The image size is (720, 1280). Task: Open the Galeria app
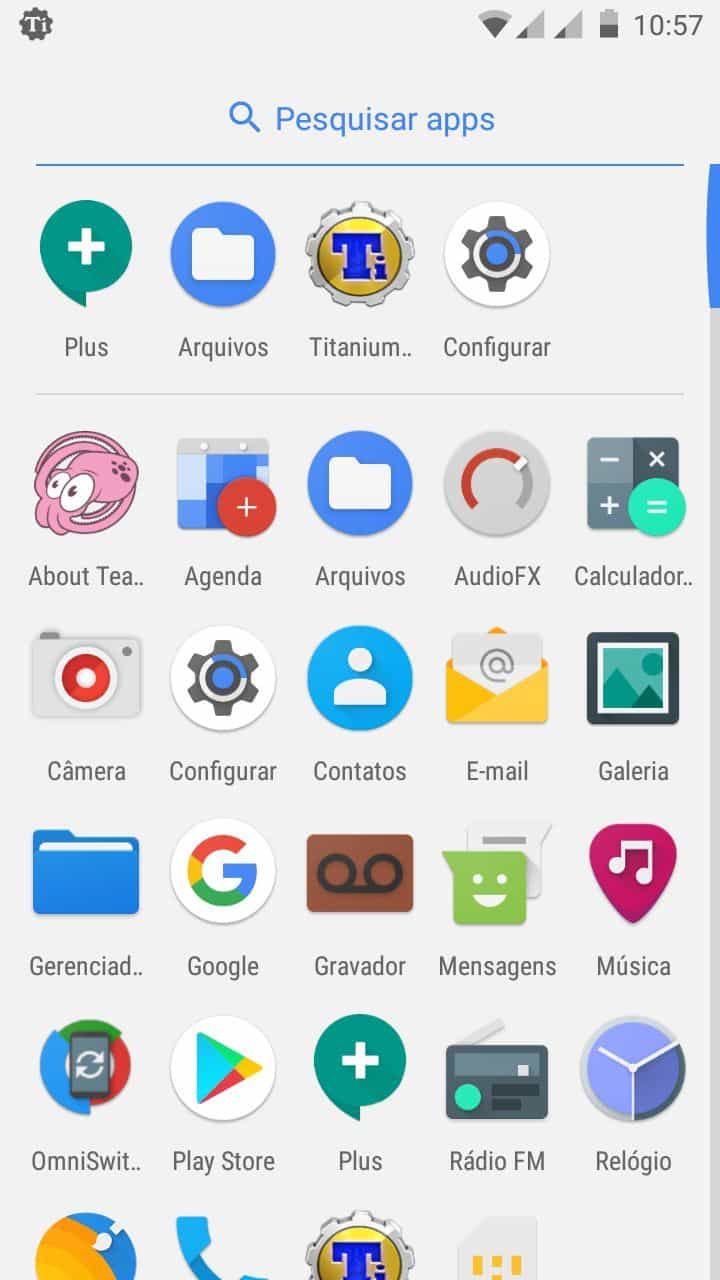pos(633,679)
